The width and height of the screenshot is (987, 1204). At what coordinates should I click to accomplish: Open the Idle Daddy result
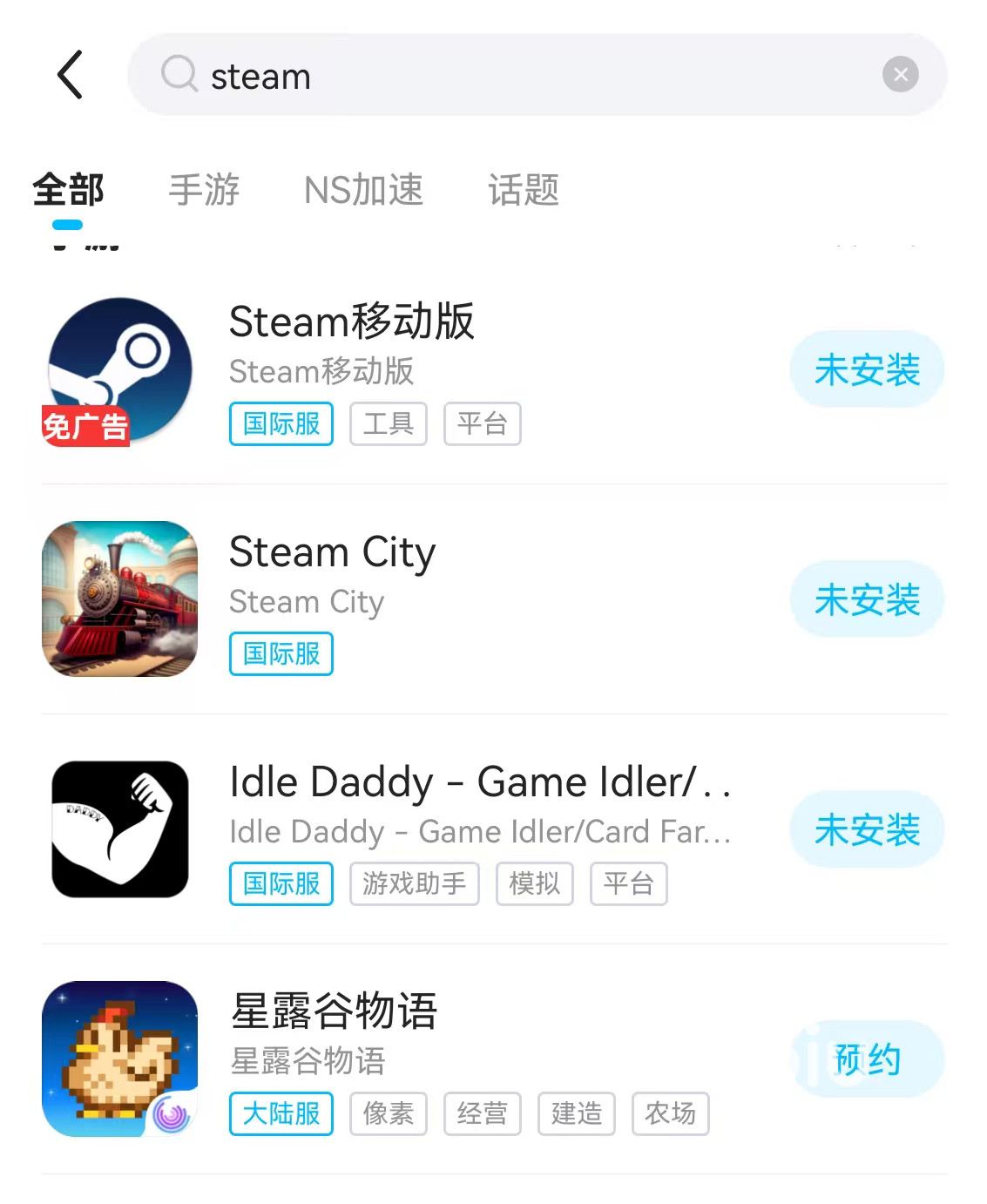point(479,782)
